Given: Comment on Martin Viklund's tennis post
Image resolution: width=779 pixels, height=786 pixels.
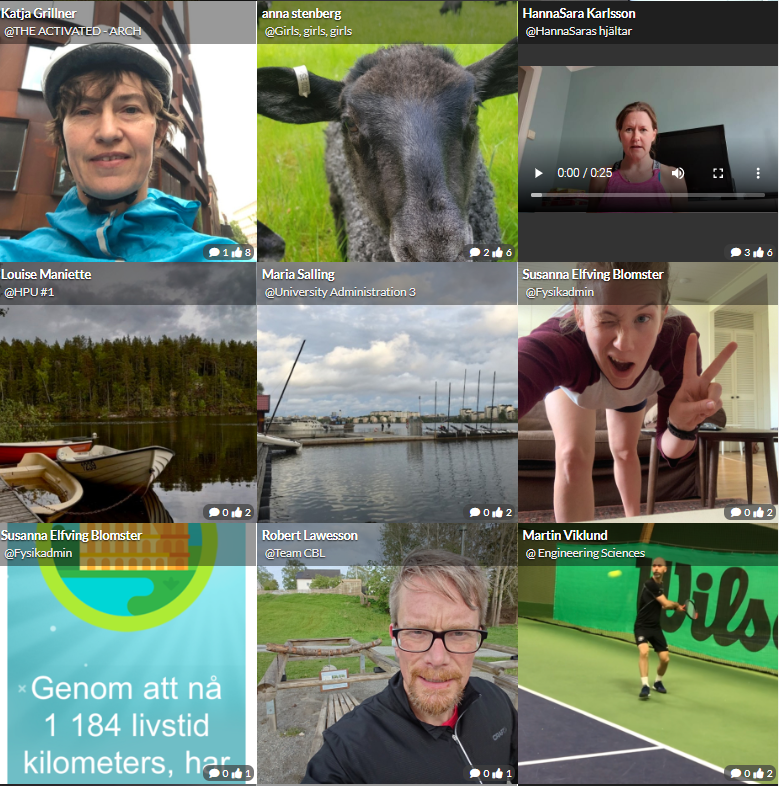Looking at the screenshot, I should (736, 773).
